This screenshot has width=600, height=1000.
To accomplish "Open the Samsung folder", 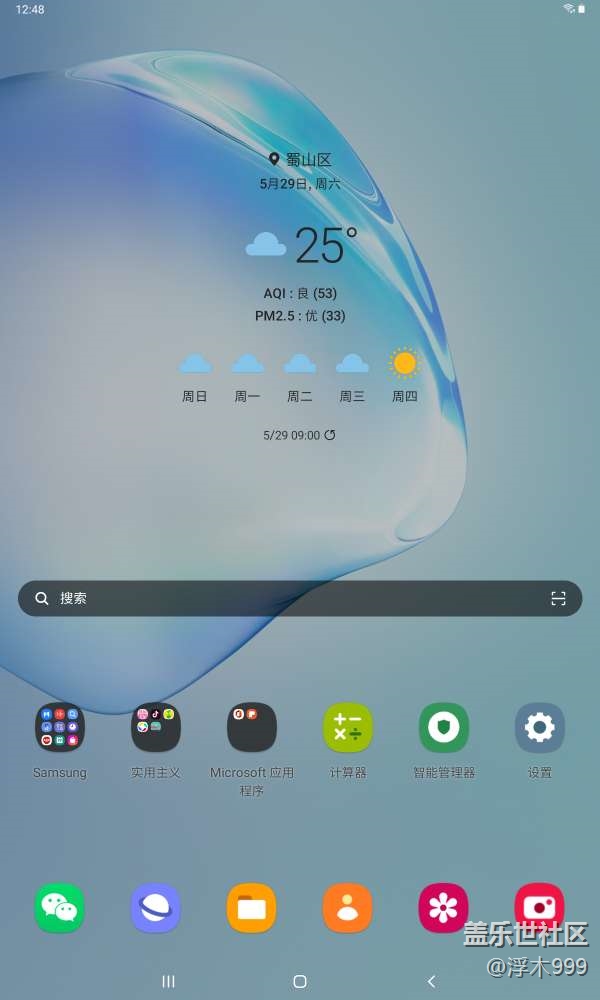I will coord(60,728).
